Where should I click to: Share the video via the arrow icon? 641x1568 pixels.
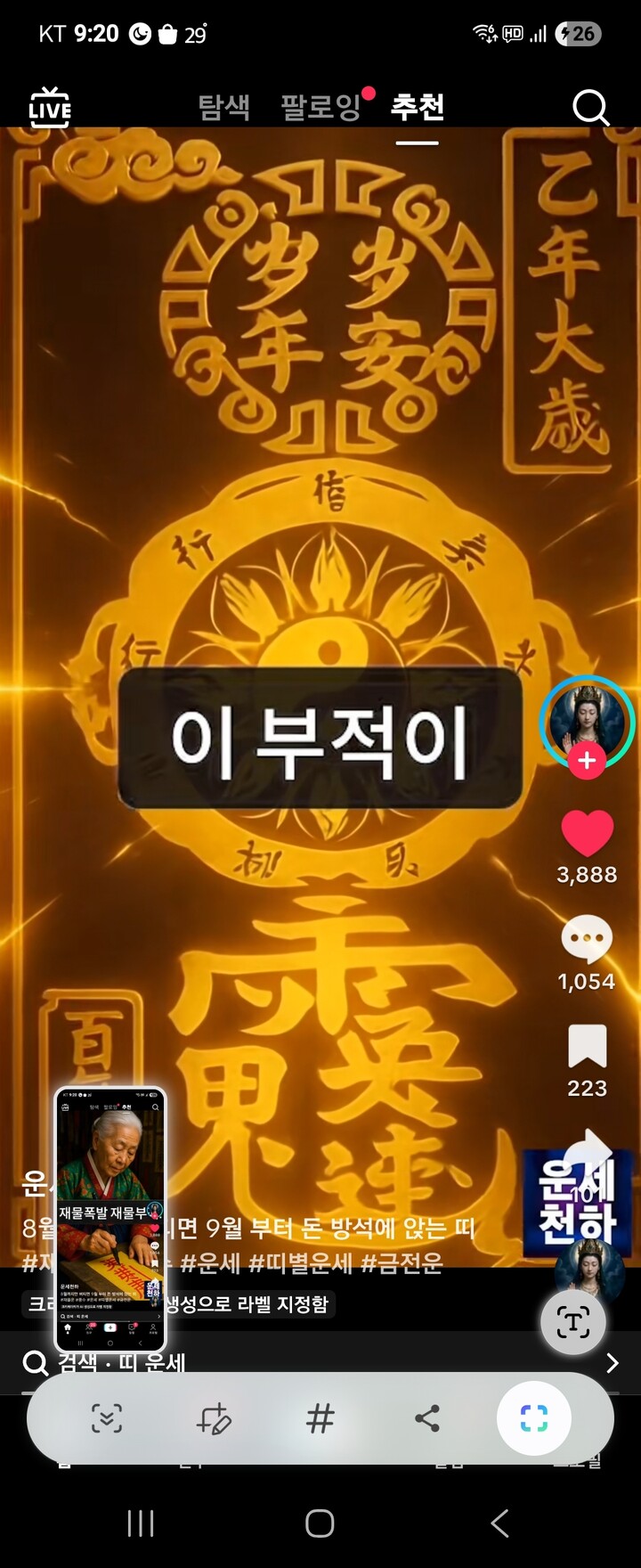586,1149
